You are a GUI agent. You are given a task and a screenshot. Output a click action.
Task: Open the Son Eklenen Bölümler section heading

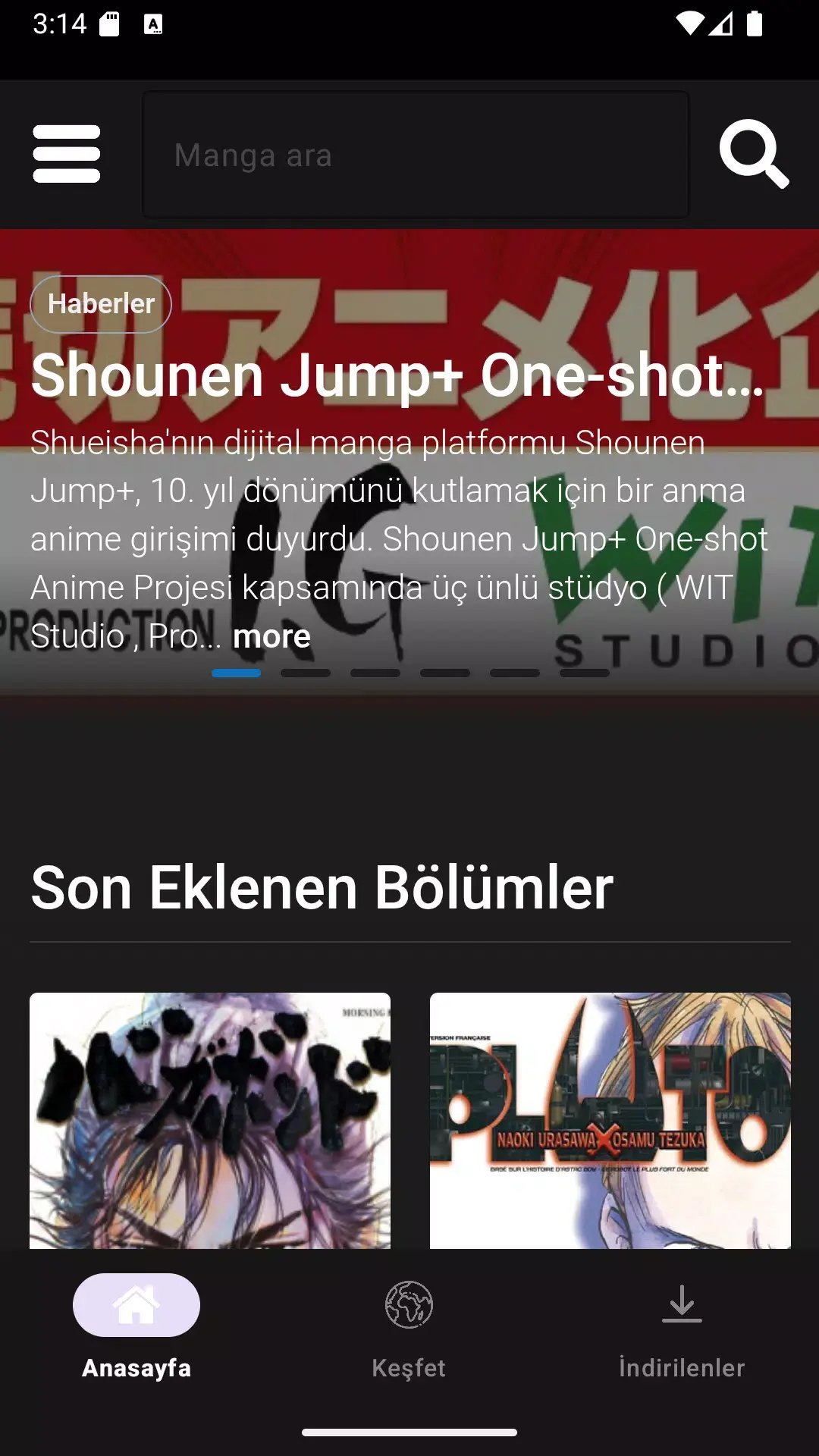point(322,889)
